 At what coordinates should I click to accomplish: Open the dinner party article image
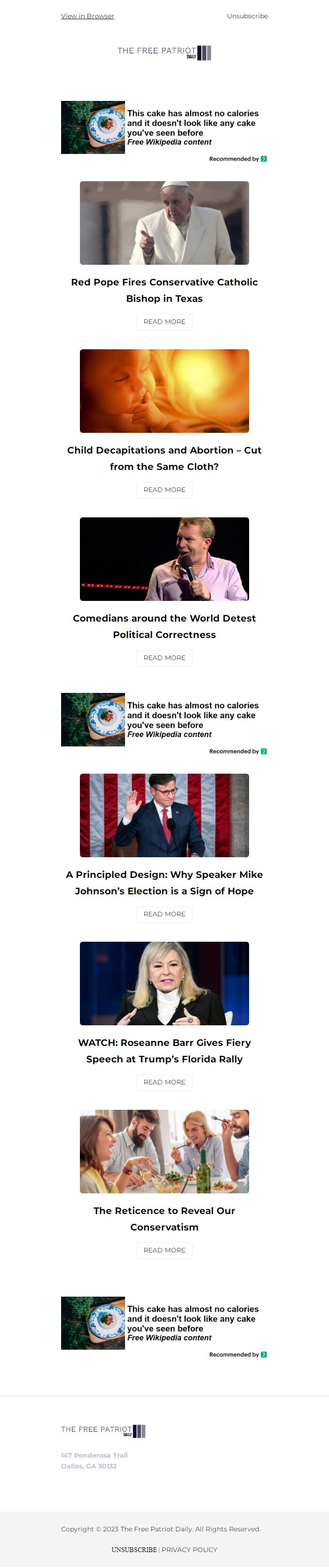(164, 1151)
